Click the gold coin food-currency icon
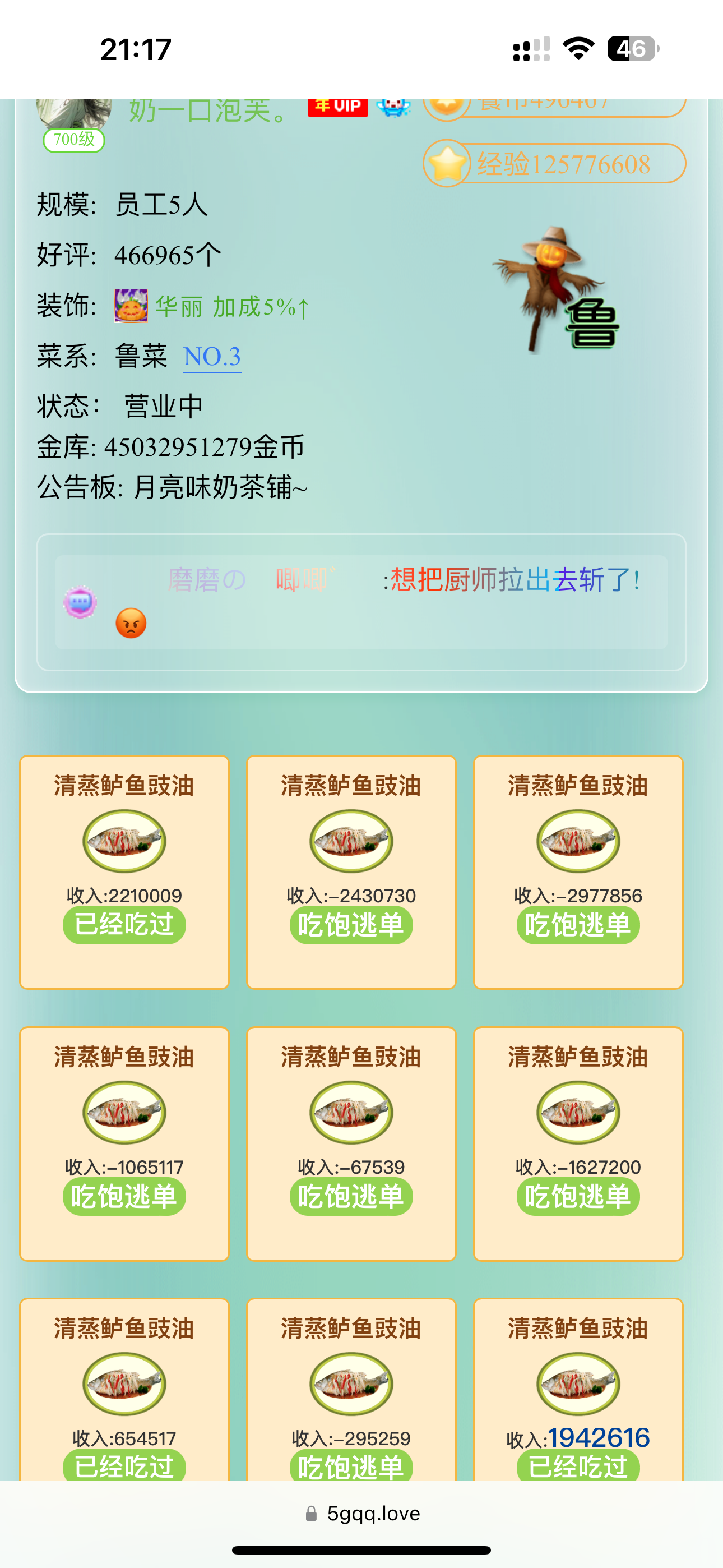Image resolution: width=723 pixels, height=1568 pixels. tap(447, 106)
